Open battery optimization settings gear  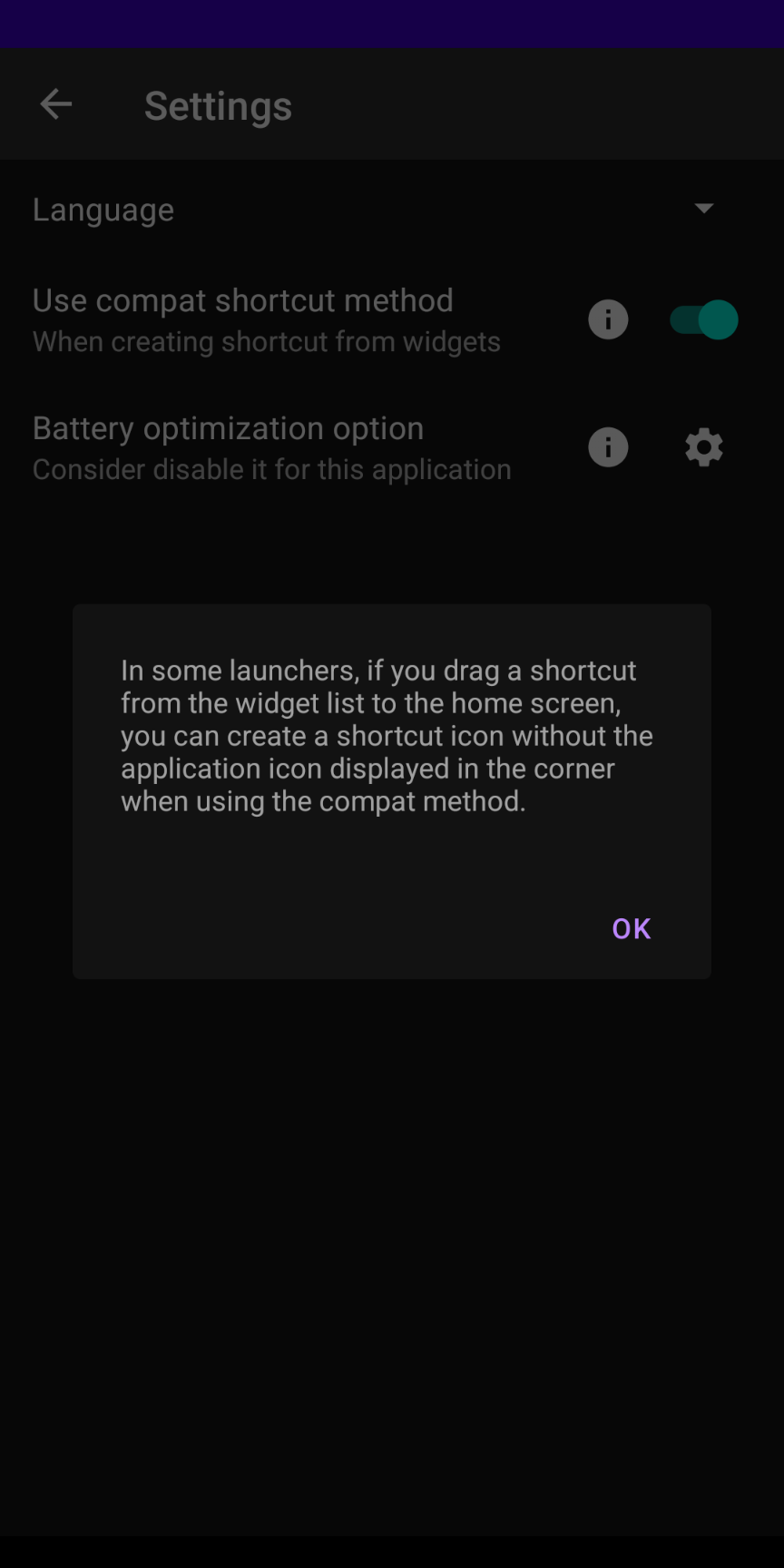703,447
